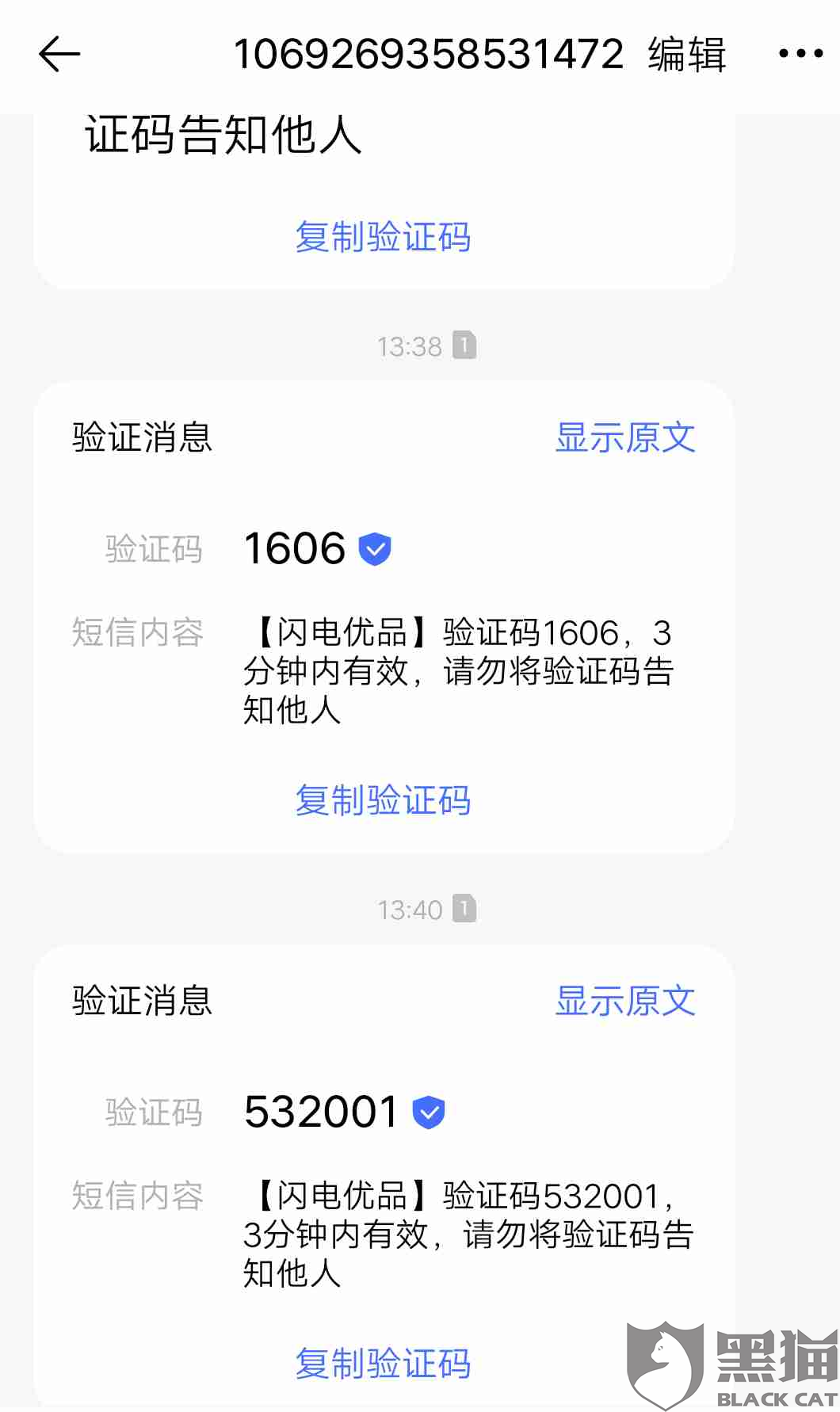Copy verification code 532001
The width and height of the screenshot is (840, 1412).
click(x=383, y=1363)
